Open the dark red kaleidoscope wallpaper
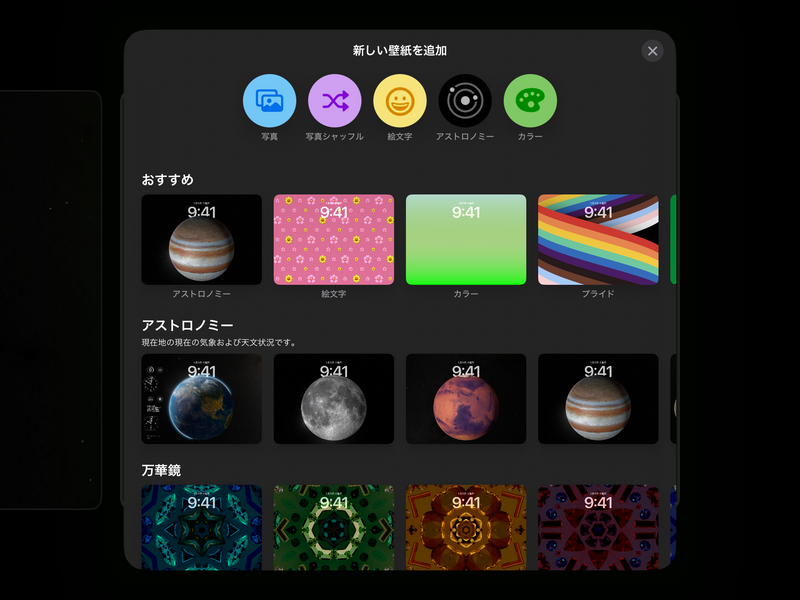 (x=598, y=527)
